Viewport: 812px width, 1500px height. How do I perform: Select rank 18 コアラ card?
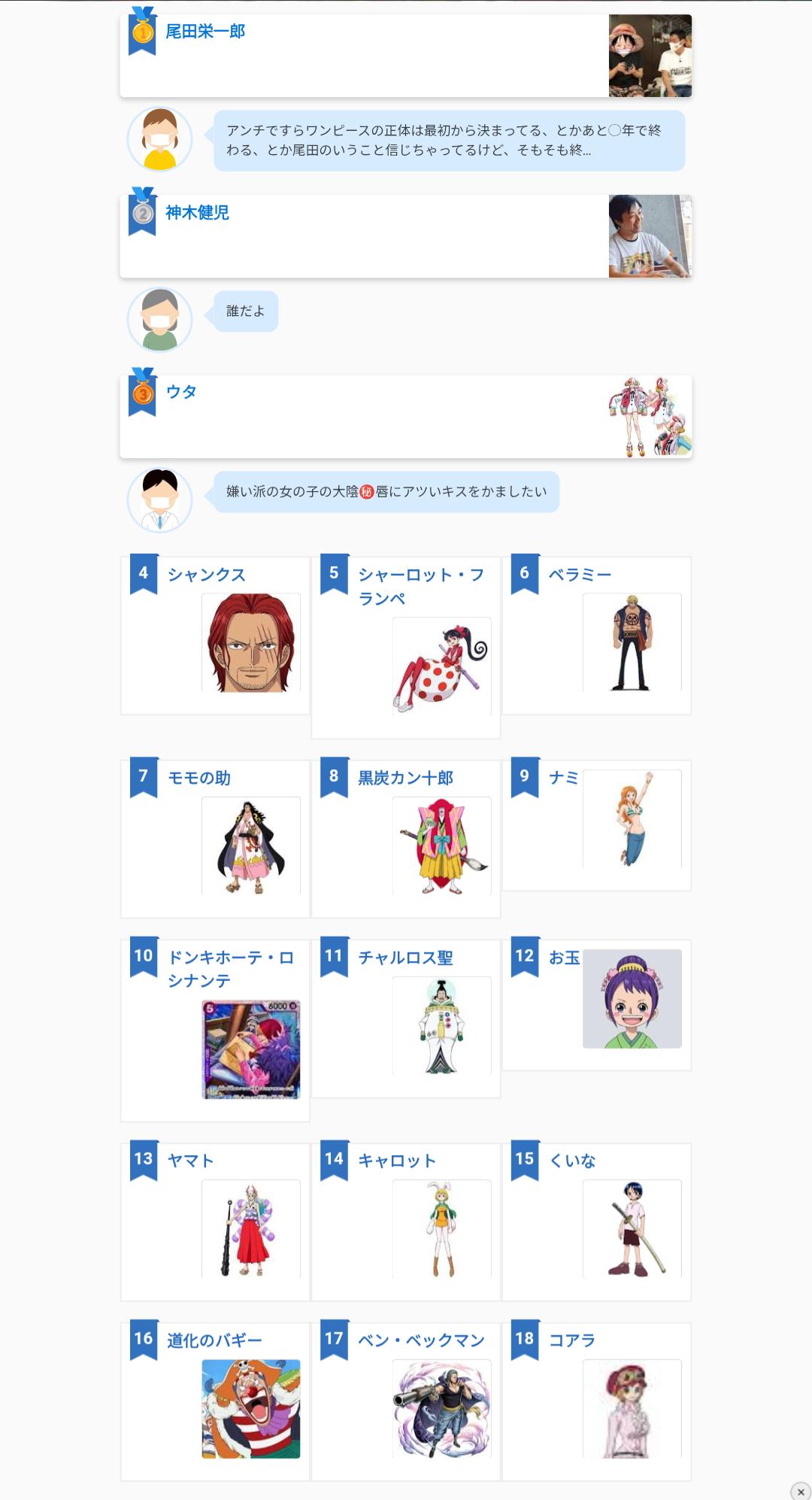coord(597,1401)
